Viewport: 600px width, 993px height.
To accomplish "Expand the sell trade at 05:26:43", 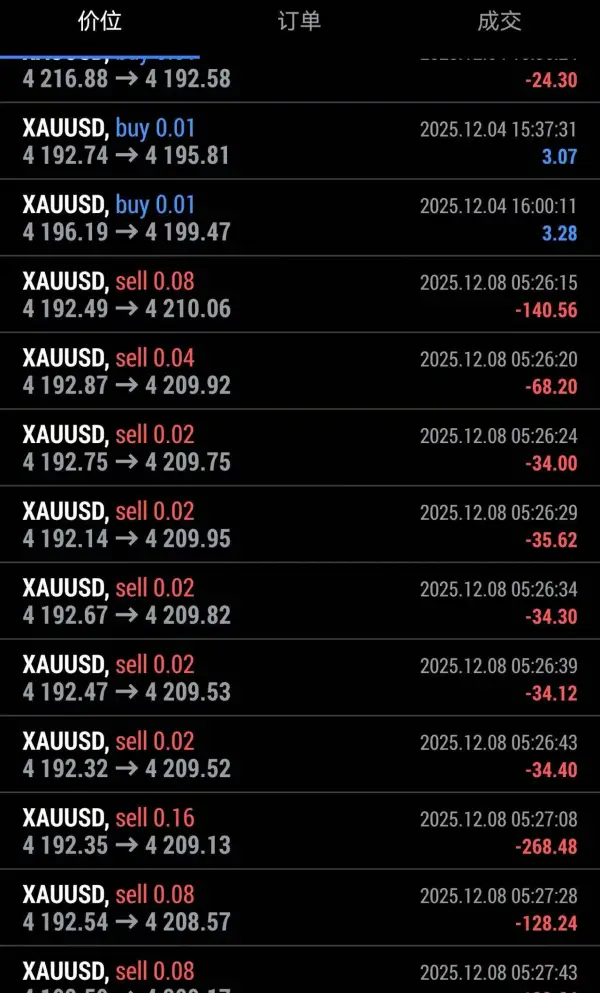I will click(300, 755).
